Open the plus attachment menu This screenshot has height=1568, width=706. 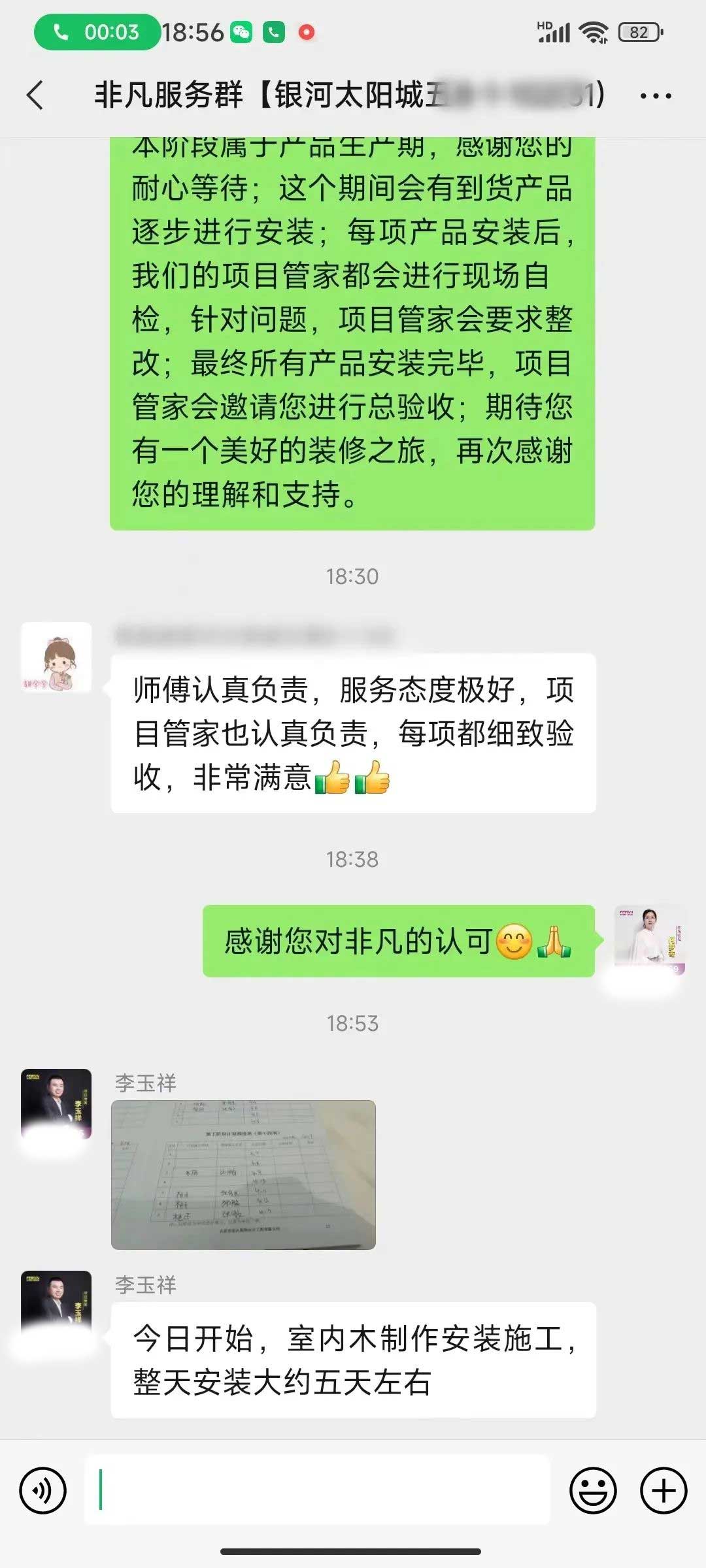pyautogui.click(x=664, y=1492)
